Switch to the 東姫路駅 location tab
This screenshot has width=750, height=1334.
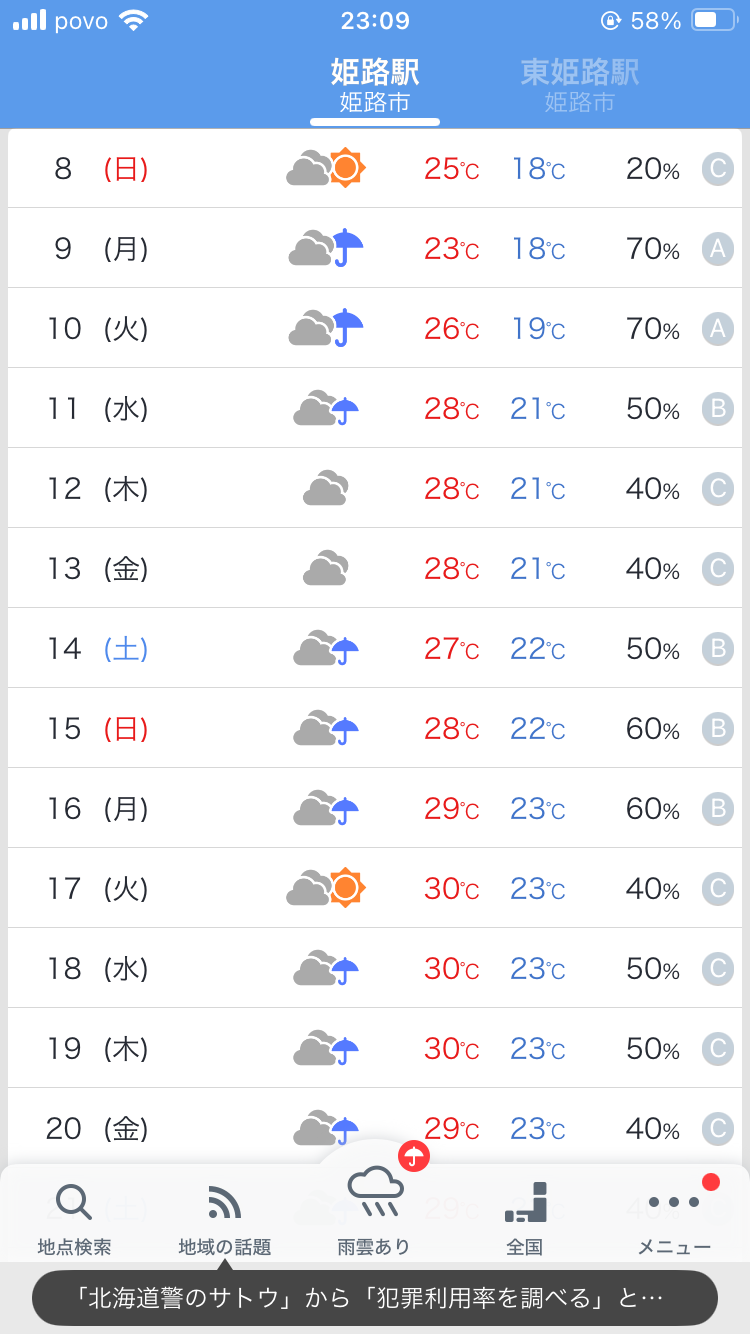point(580,85)
